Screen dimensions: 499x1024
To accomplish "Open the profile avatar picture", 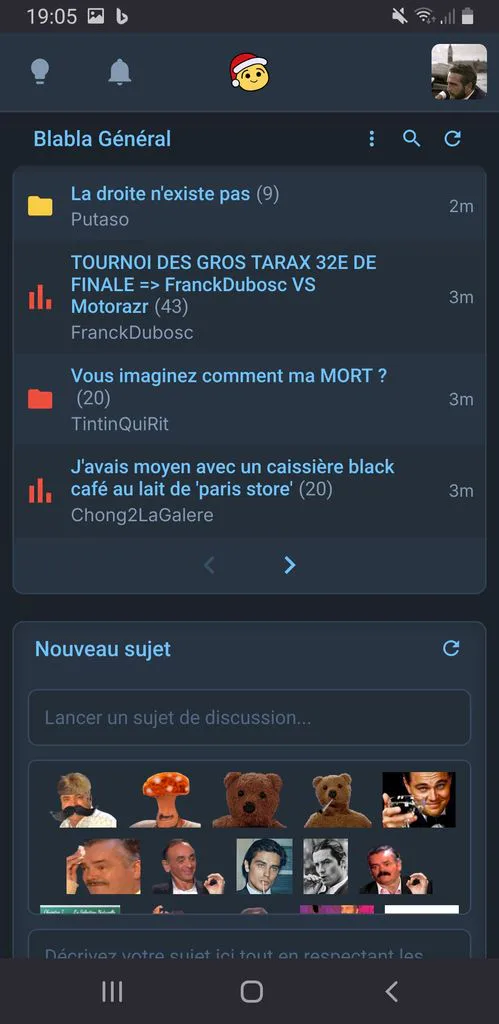I will coord(459,72).
